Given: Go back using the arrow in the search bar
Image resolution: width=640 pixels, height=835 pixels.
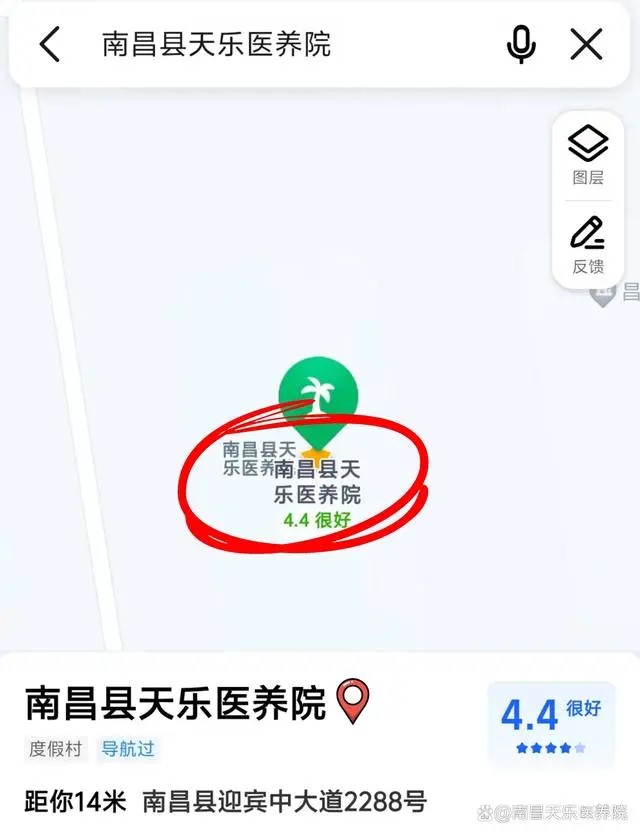Looking at the screenshot, I should 50,45.
